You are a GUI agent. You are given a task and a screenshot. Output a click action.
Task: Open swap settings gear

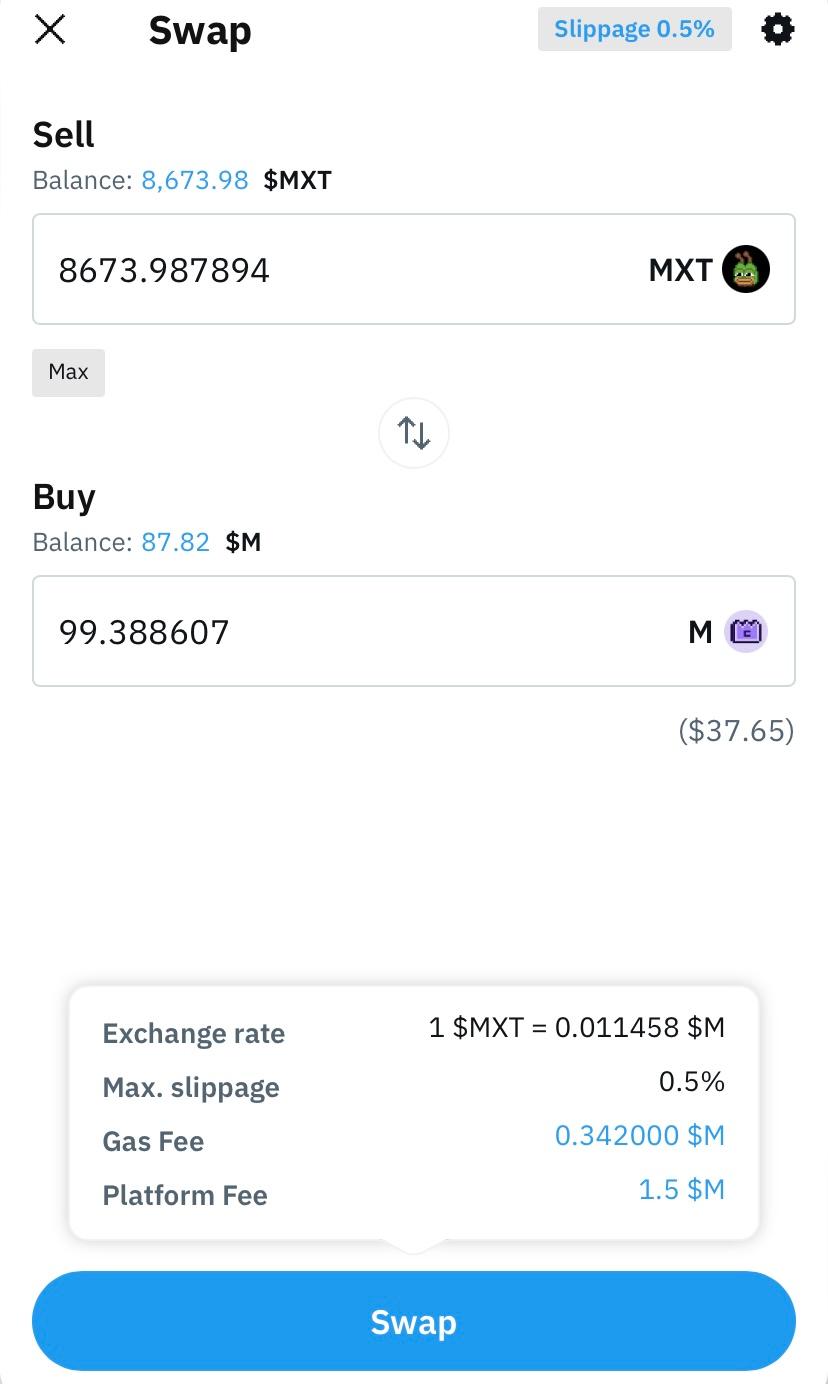click(778, 30)
